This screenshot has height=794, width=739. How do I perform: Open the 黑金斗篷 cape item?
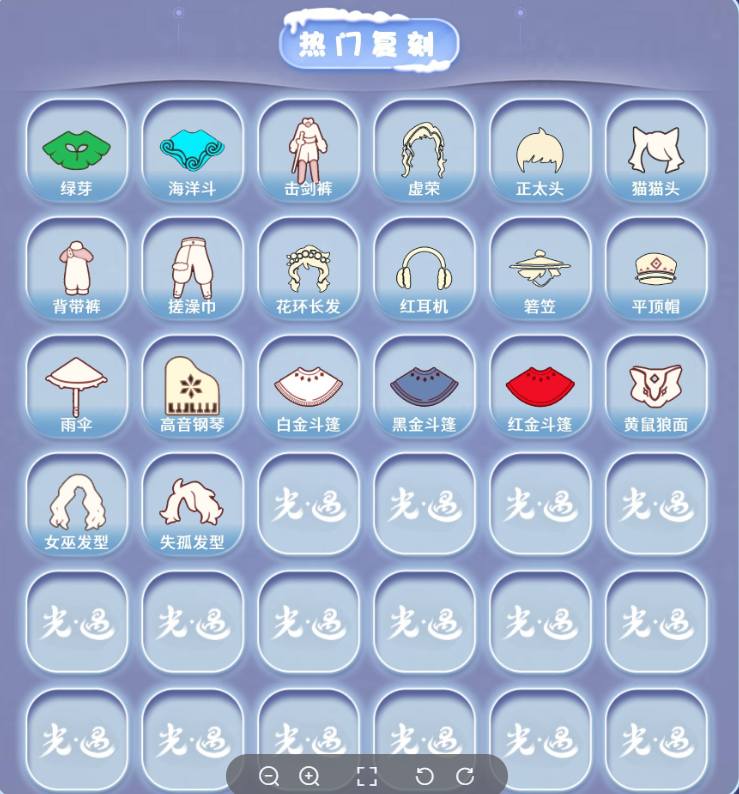pyautogui.click(x=424, y=385)
